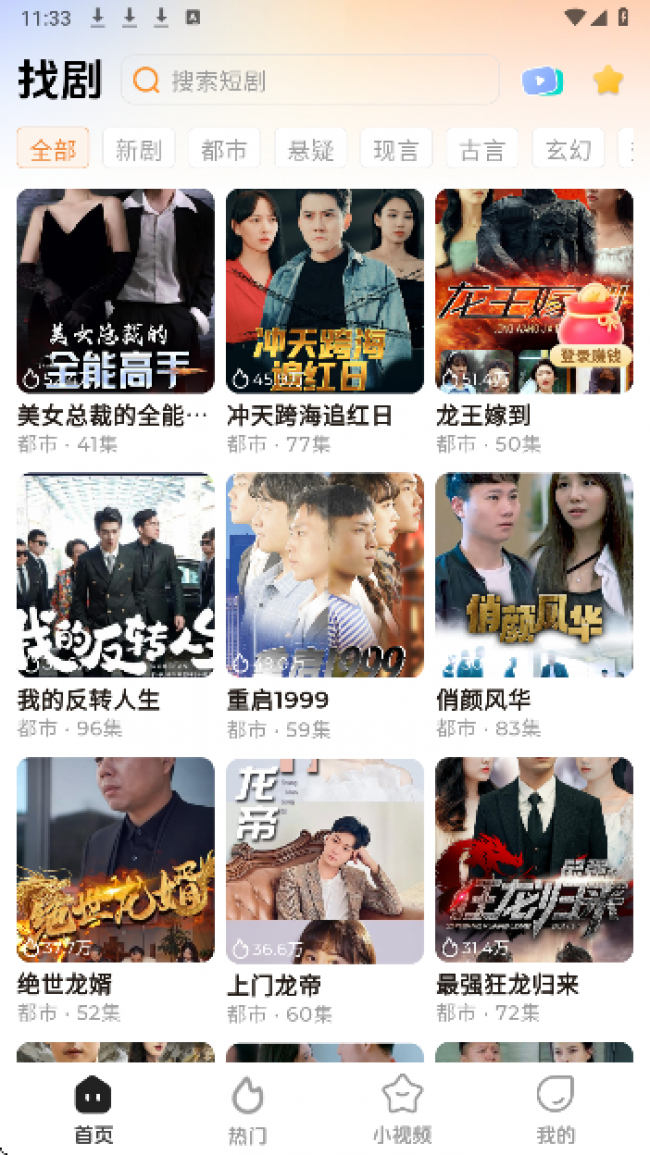Tap the 古言 category chip

482,150
